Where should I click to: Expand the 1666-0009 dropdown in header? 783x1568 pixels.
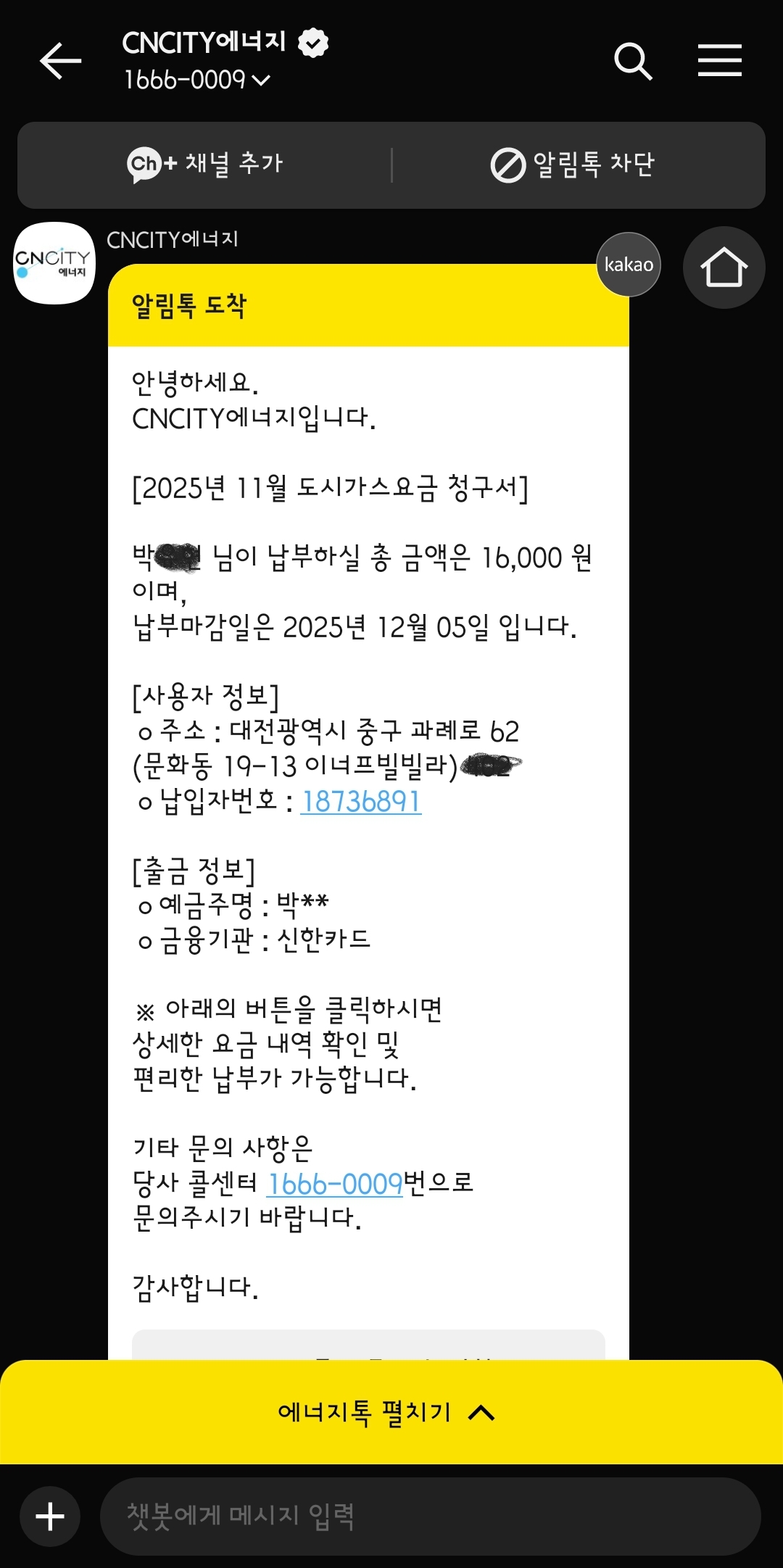pyautogui.click(x=197, y=80)
